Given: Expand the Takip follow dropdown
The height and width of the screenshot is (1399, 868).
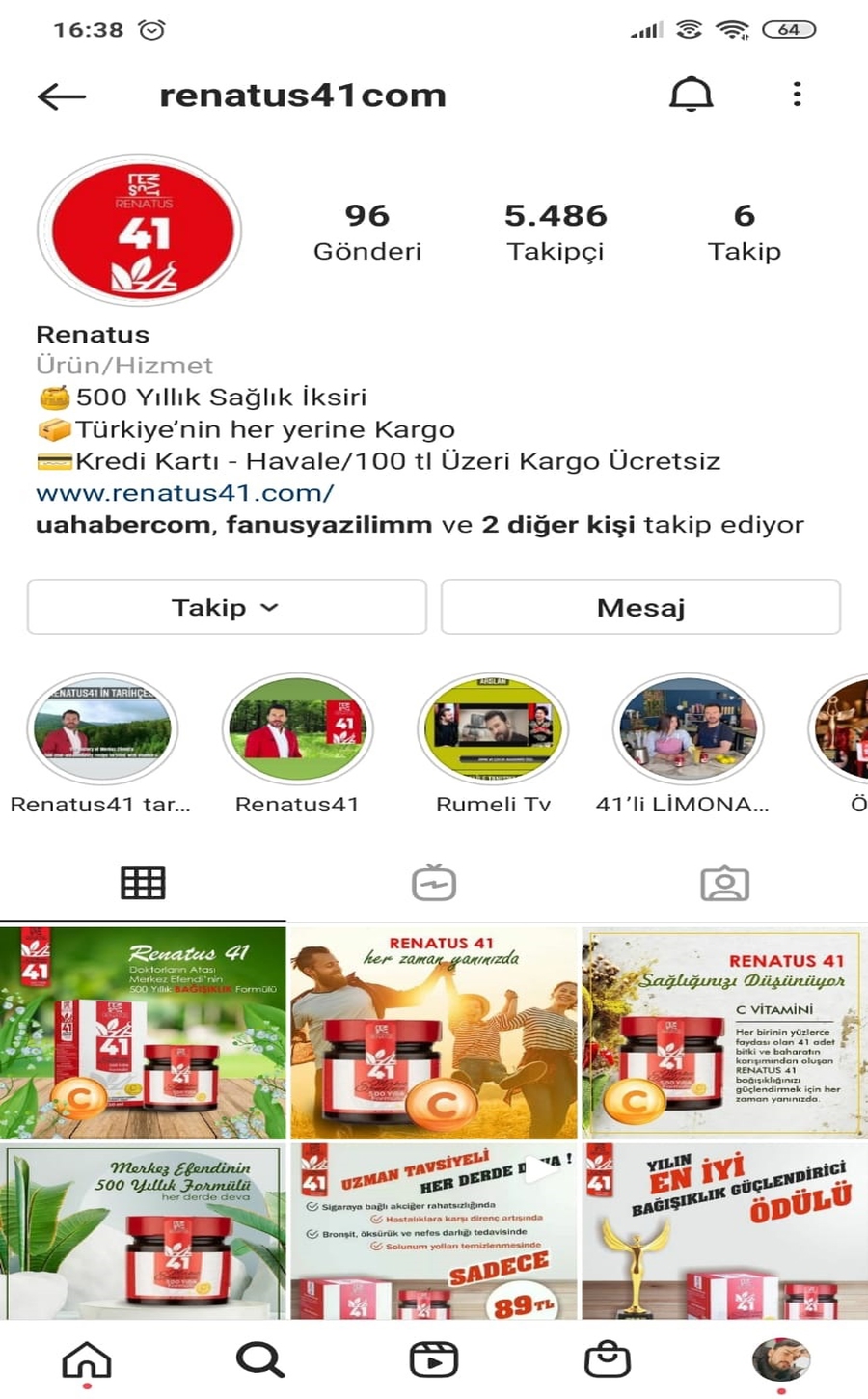Looking at the screenshot, I should [x=227, y=607].
